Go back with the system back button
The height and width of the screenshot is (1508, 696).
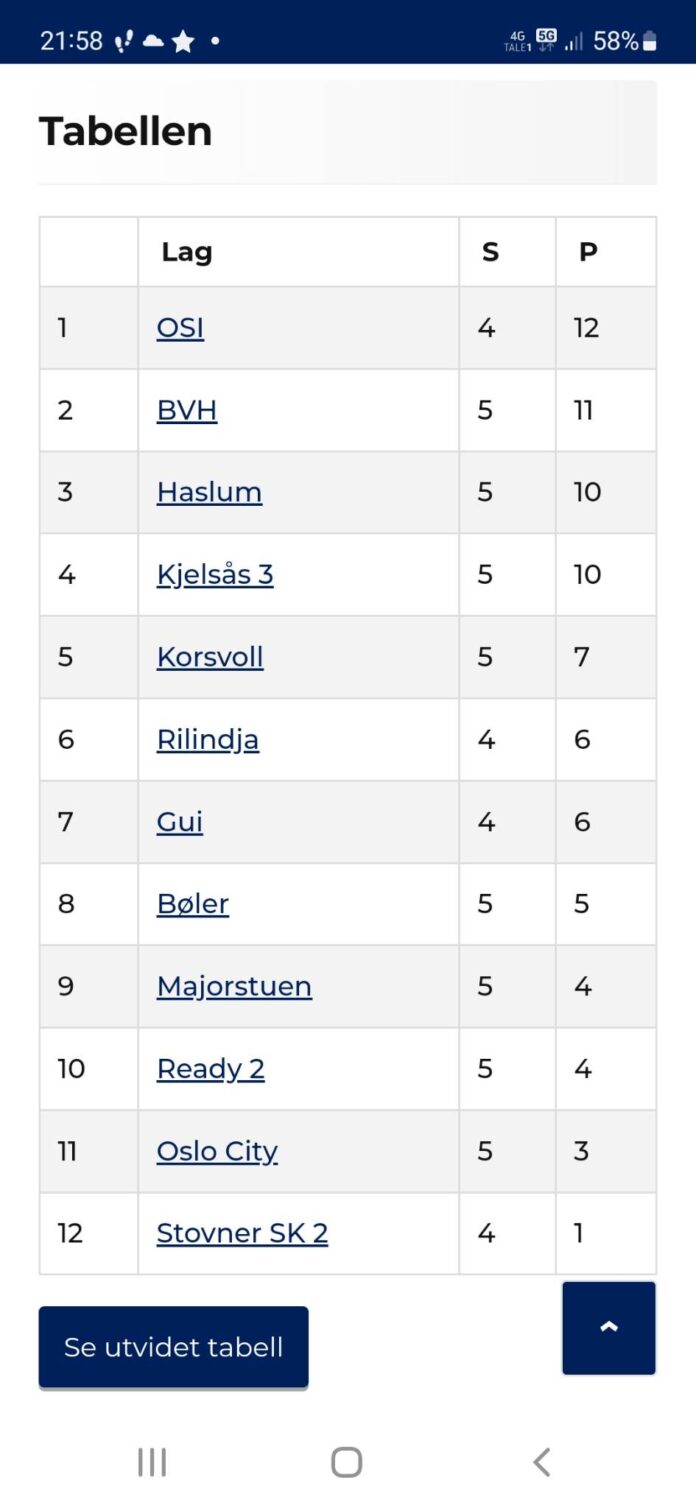(541, 1462)
